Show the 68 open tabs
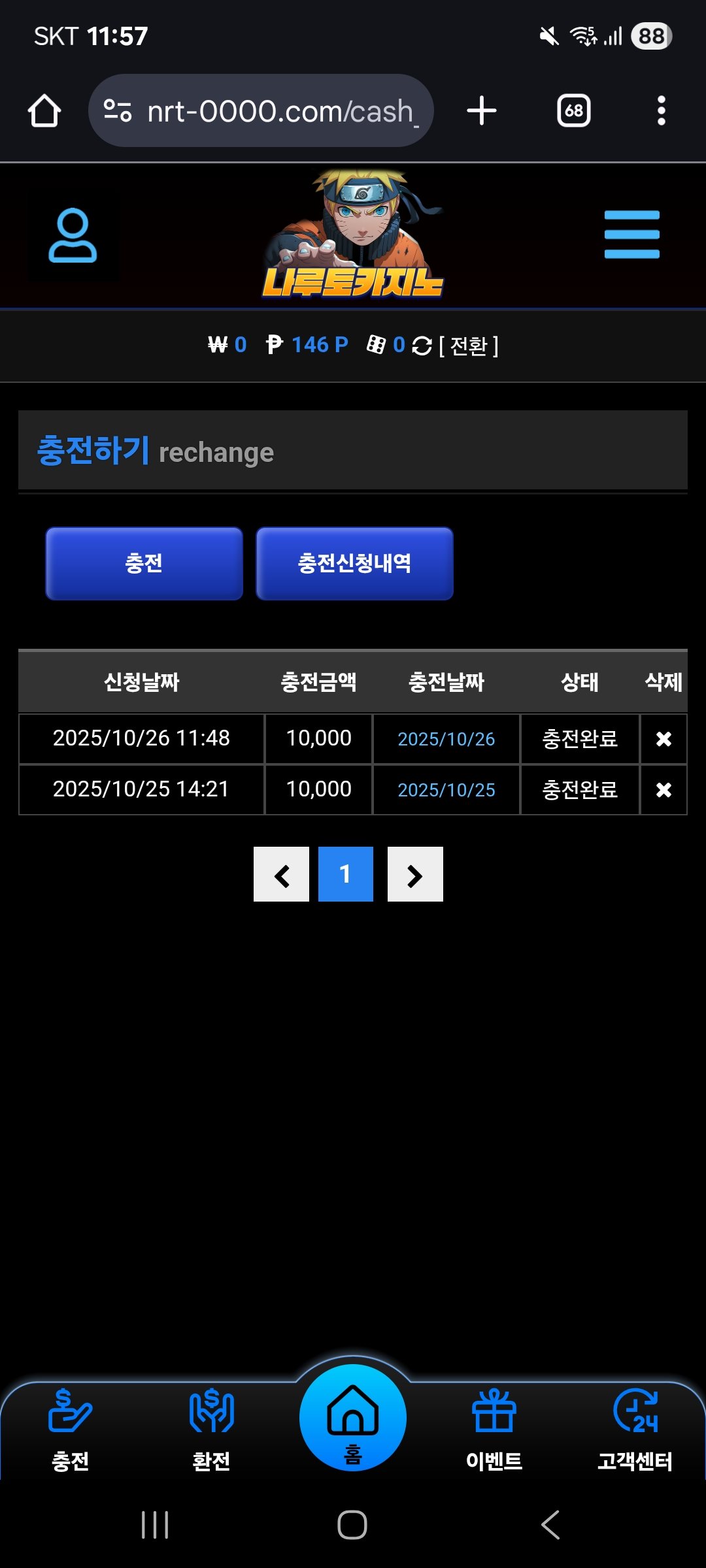 tap(573, 111)
